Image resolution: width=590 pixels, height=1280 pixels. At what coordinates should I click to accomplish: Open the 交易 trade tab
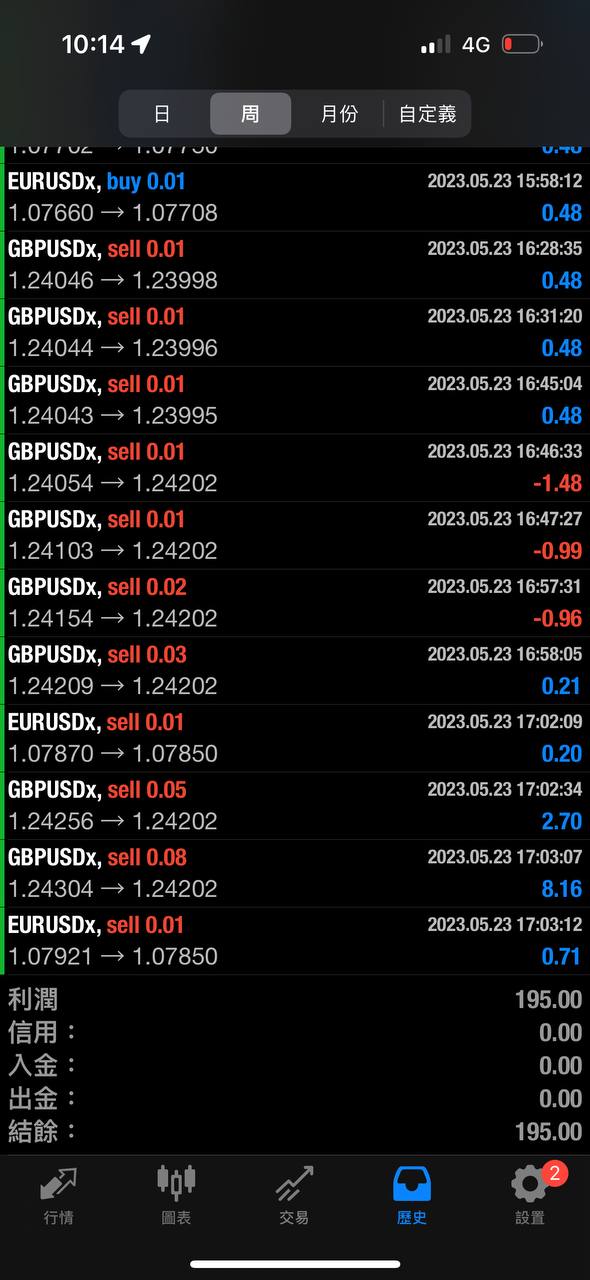click(294, 1195)
